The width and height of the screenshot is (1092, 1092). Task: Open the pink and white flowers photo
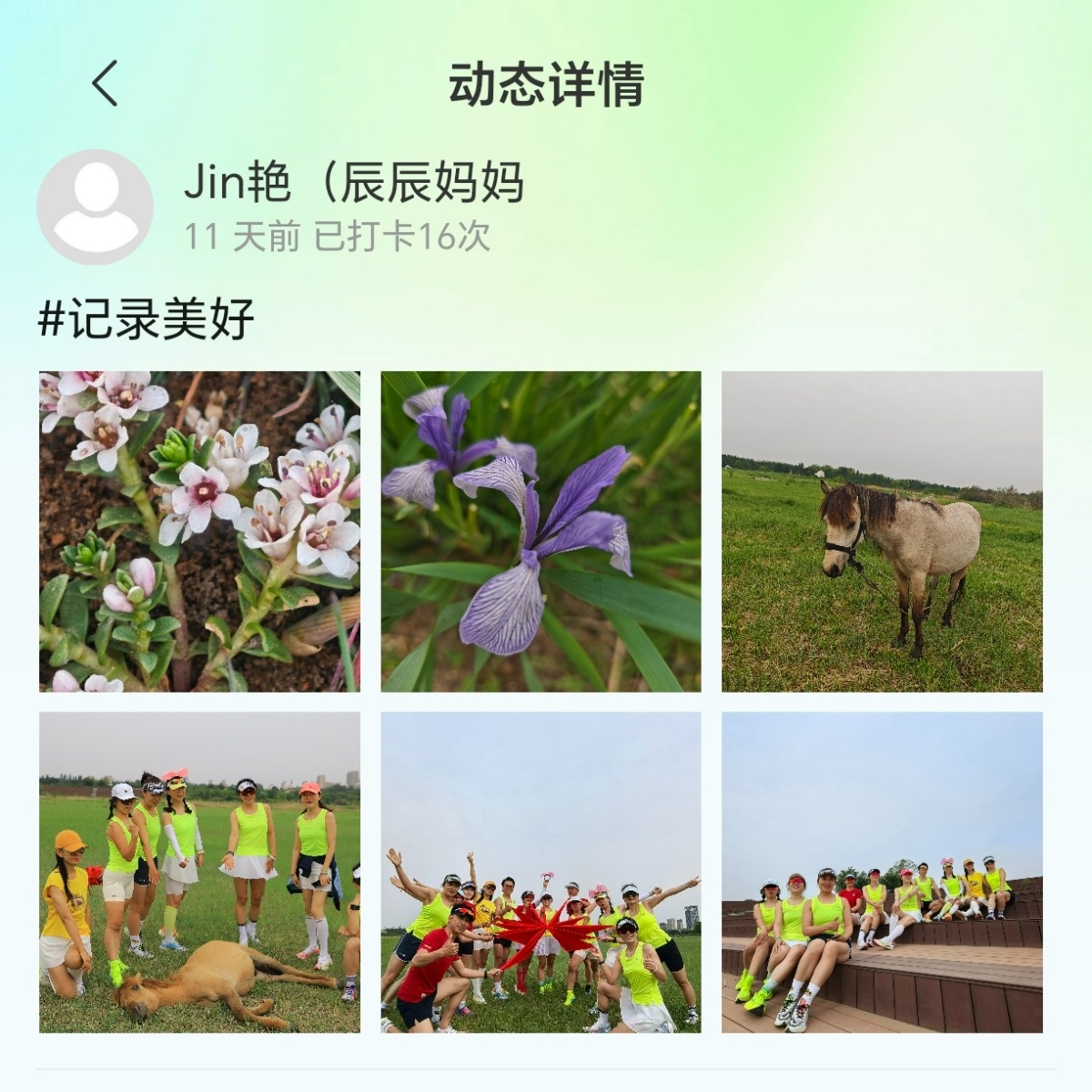point(199,531)
